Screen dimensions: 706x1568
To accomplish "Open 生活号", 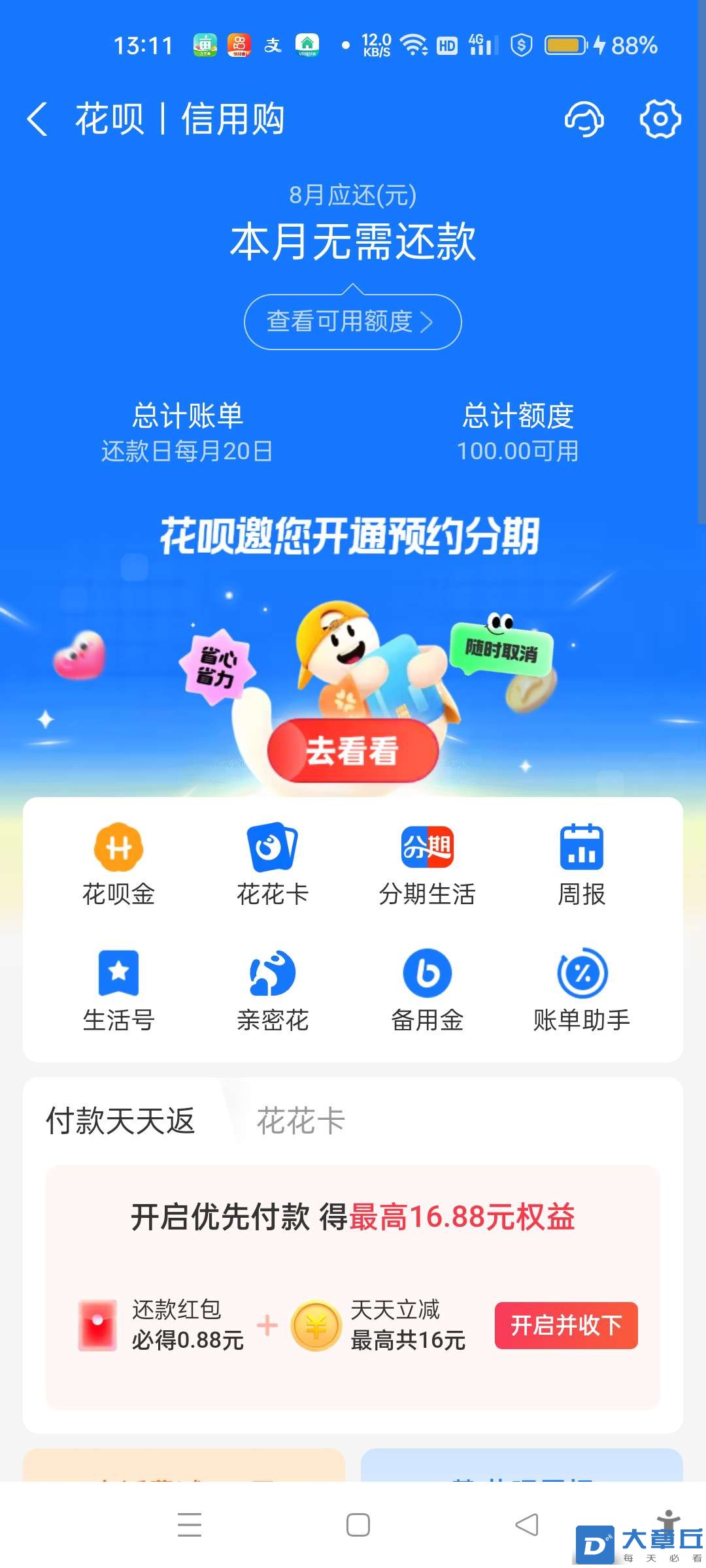I will pos(118,990).
